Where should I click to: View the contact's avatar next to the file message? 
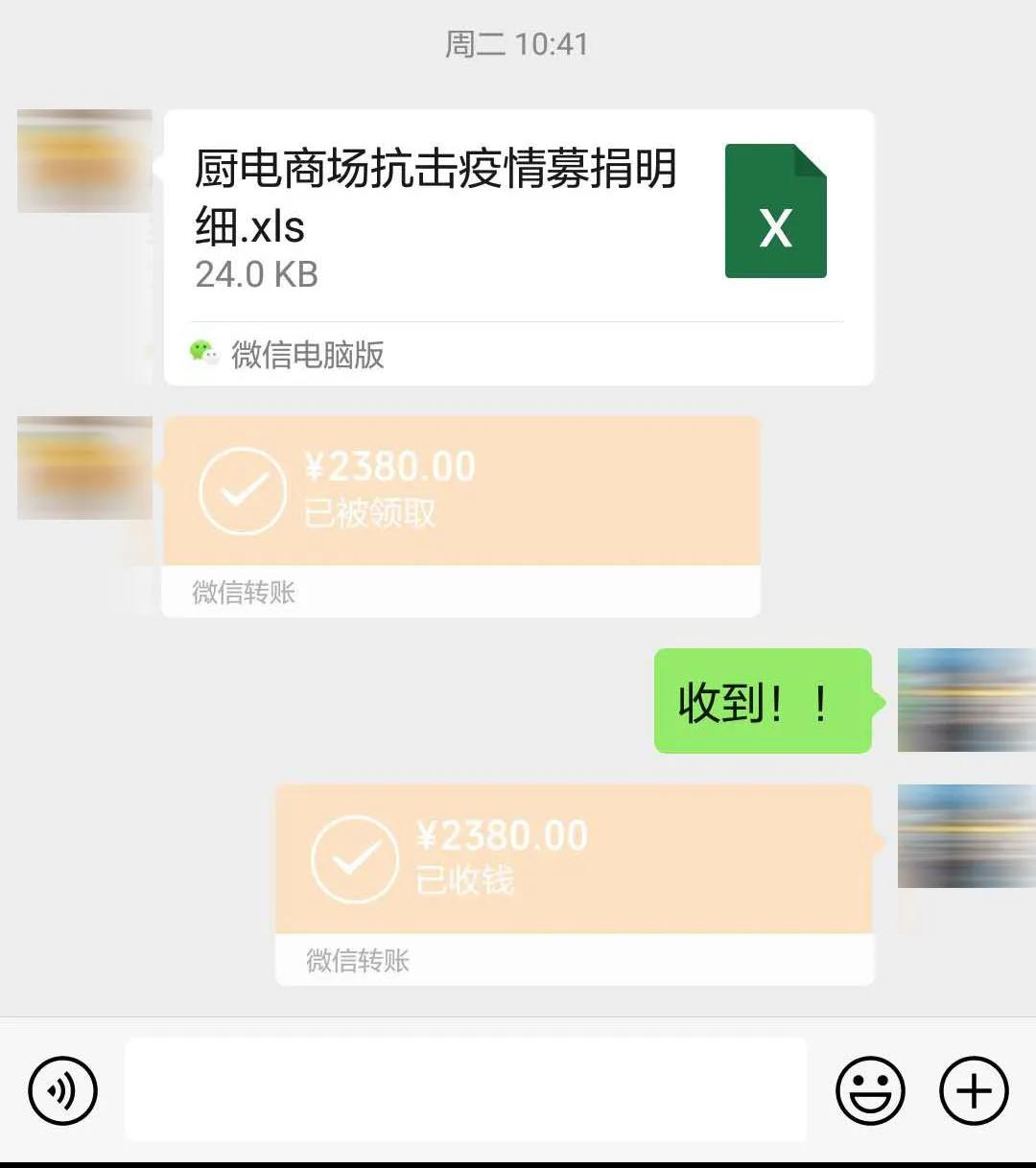coord(84,161)
